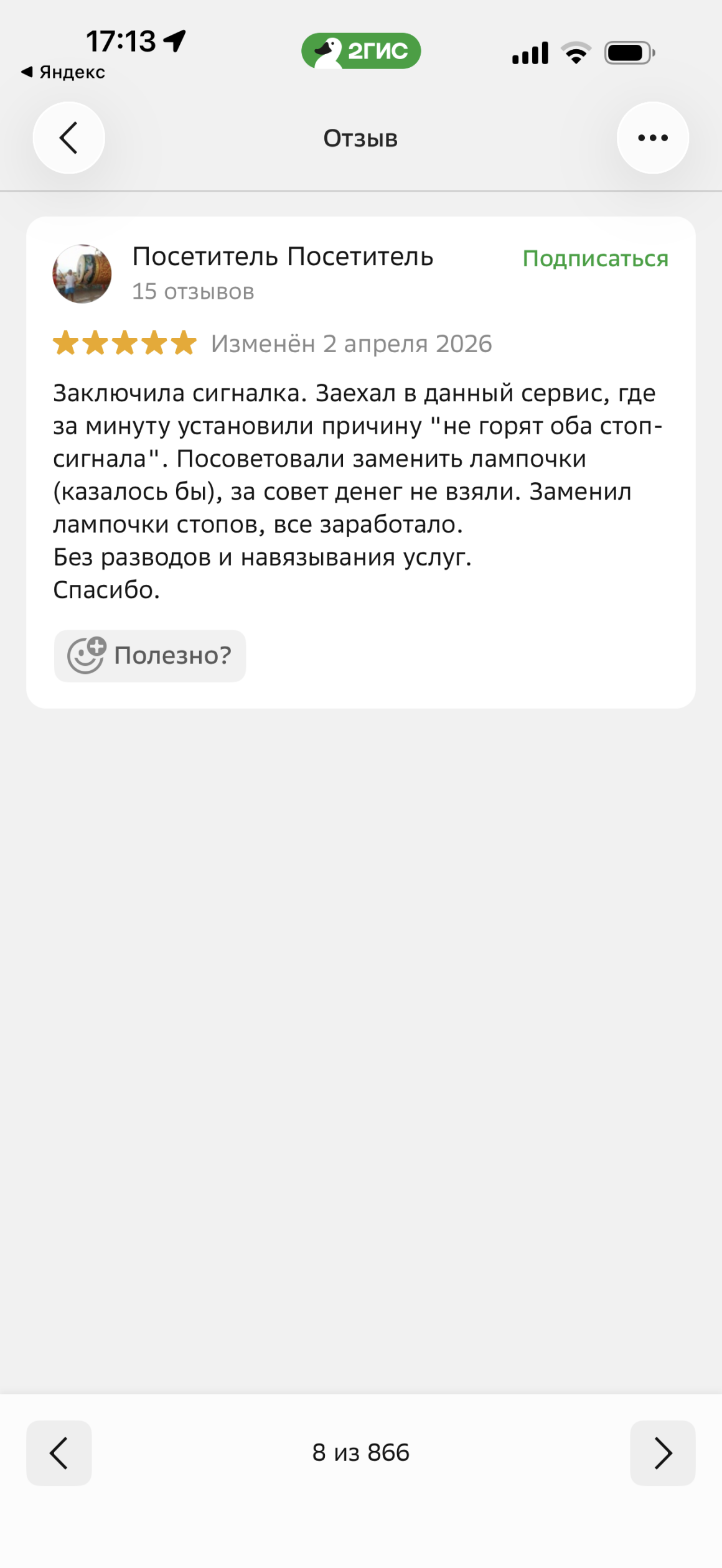The image size is (722, 1568).
Task: Go to the previous review
Action: point(59,1453)
